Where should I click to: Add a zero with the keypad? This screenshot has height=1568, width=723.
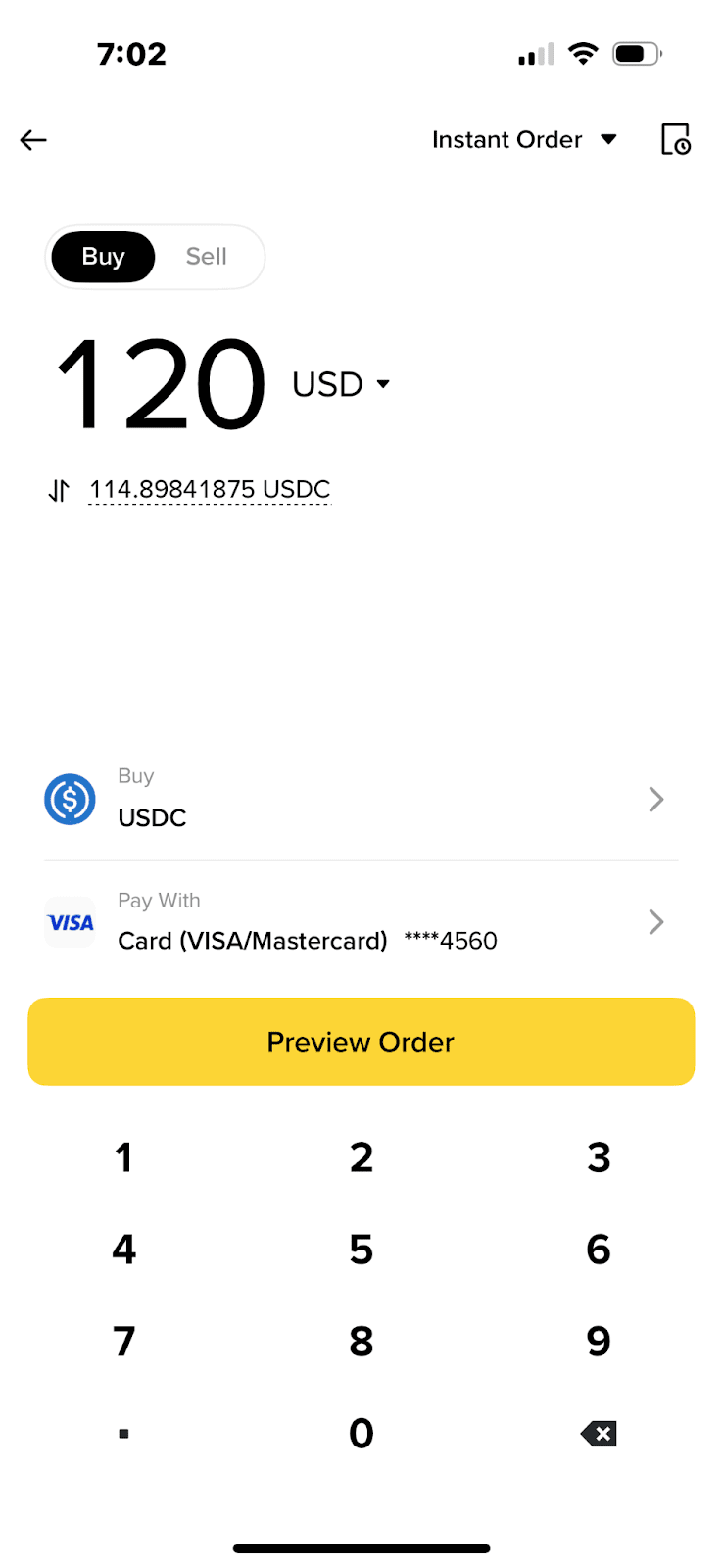tap(361, 1434)
